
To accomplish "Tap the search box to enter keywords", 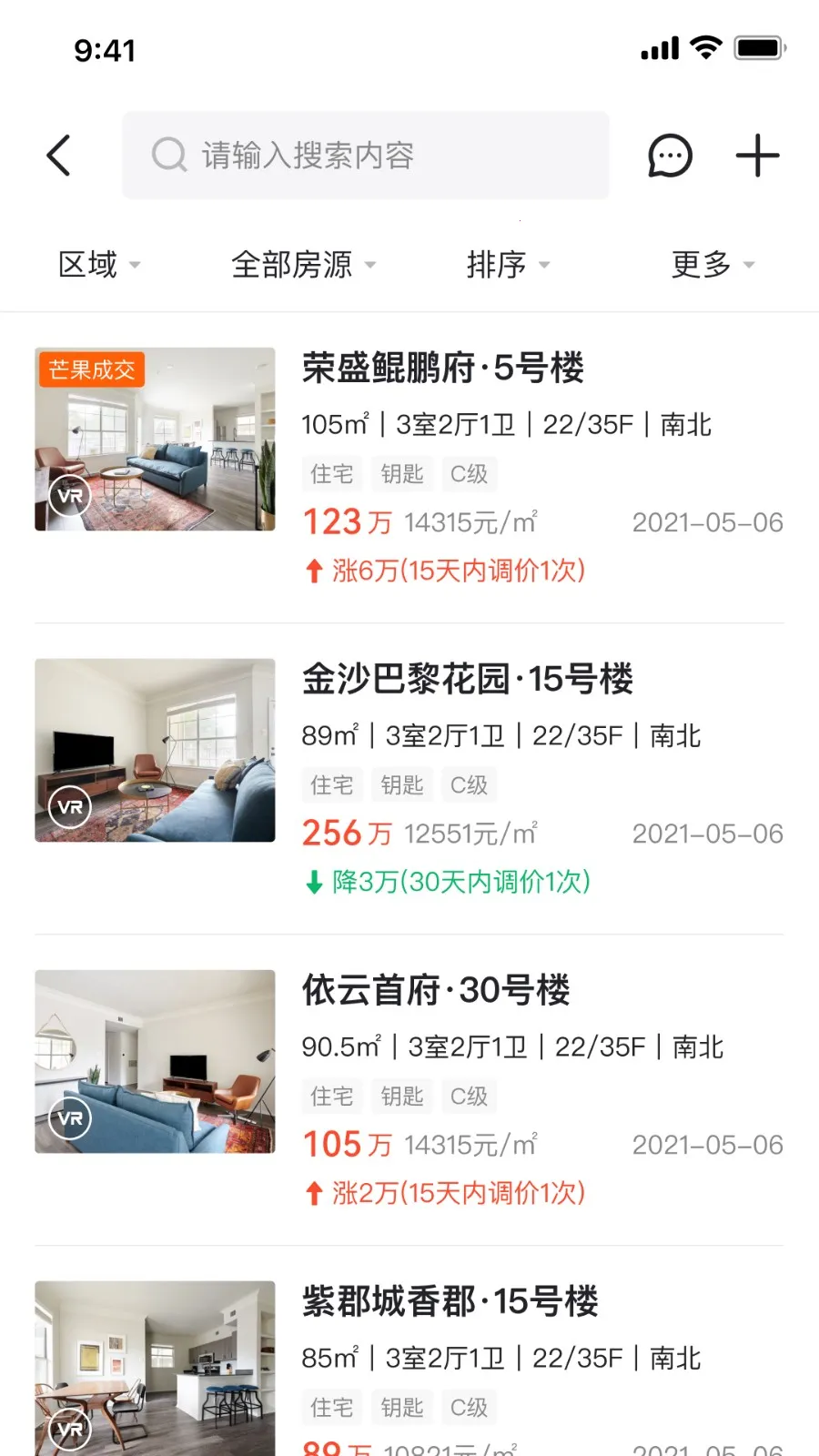I will click(x=366, y=156).
